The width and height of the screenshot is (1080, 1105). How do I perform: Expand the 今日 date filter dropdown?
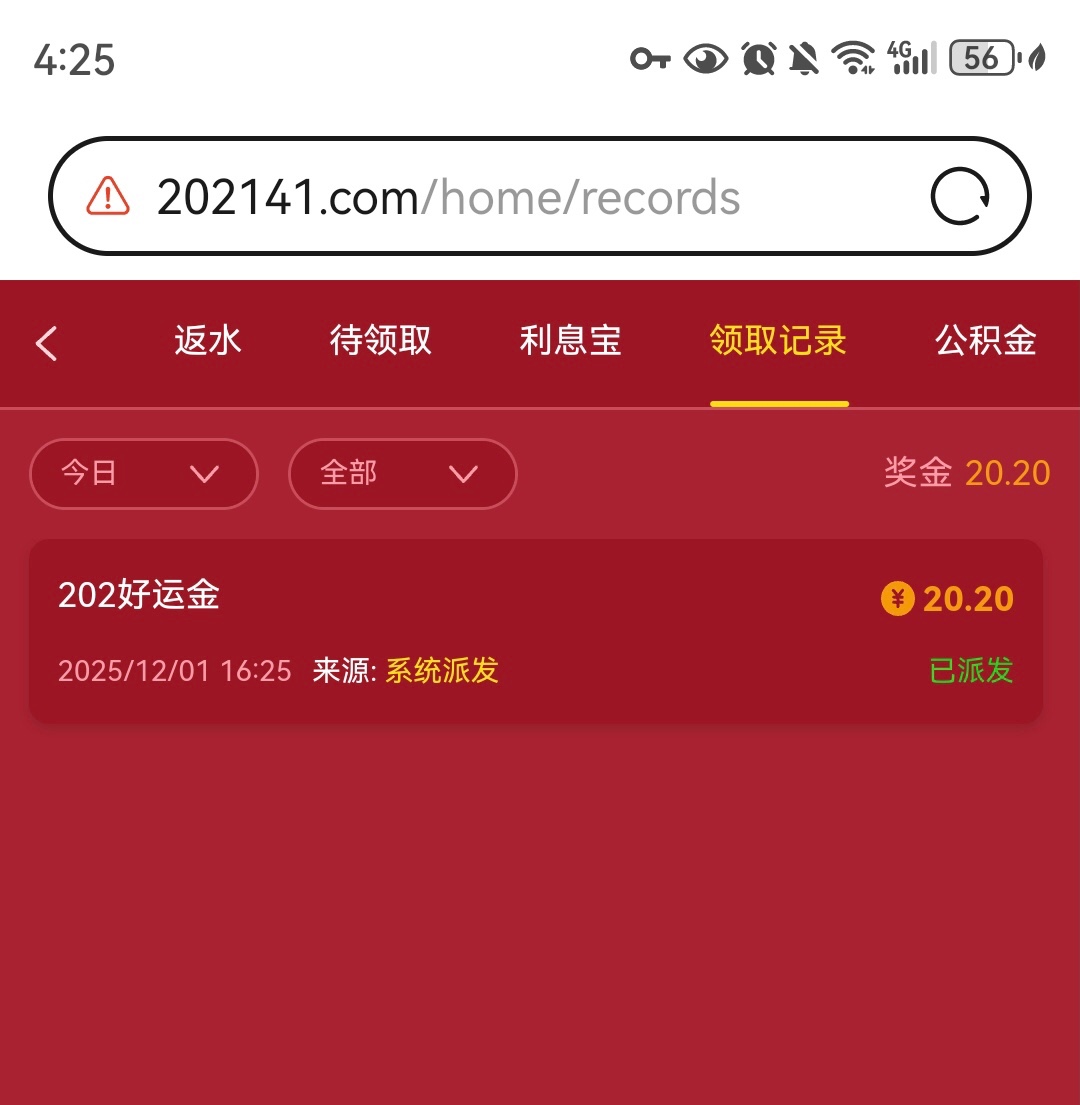144,474
